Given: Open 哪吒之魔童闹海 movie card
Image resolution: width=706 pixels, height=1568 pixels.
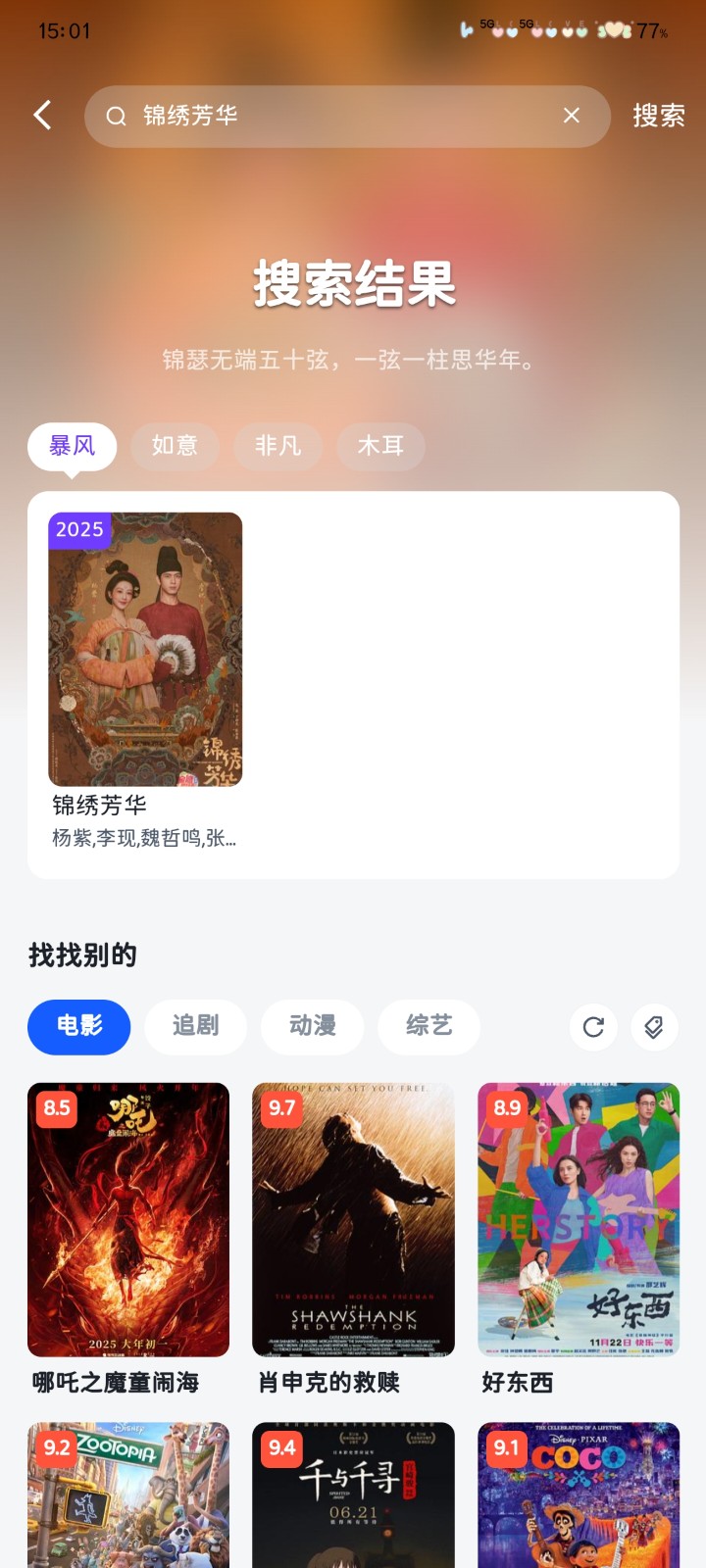Looking at the screenshot, I should 128,1219.
